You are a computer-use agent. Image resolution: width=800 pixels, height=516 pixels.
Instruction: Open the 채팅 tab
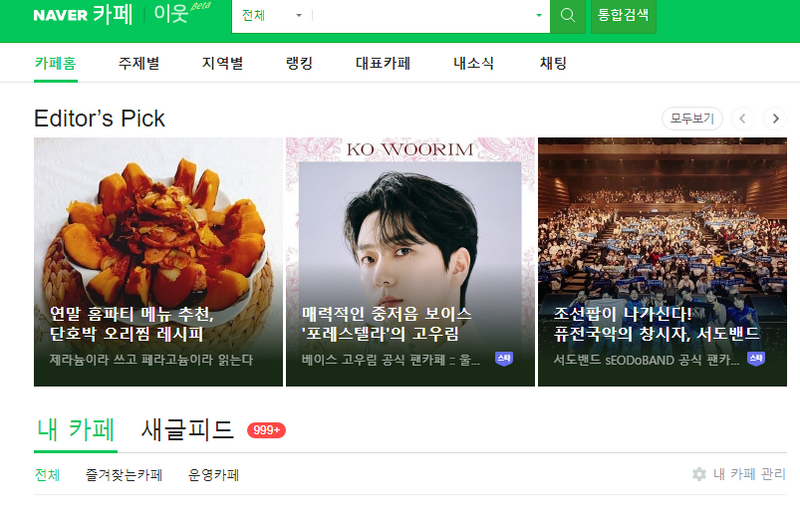[553, 63]
